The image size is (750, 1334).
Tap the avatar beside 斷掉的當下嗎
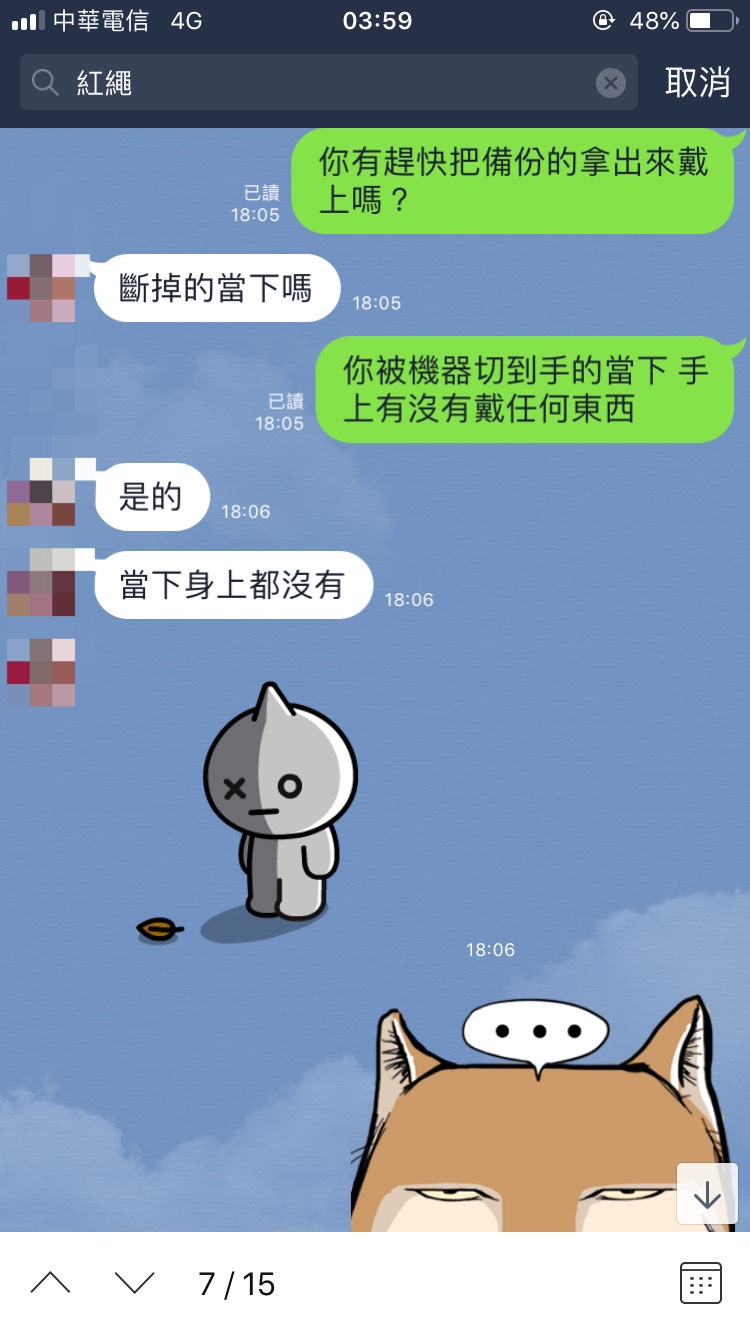pyautogui.click(x=41, y=288)
